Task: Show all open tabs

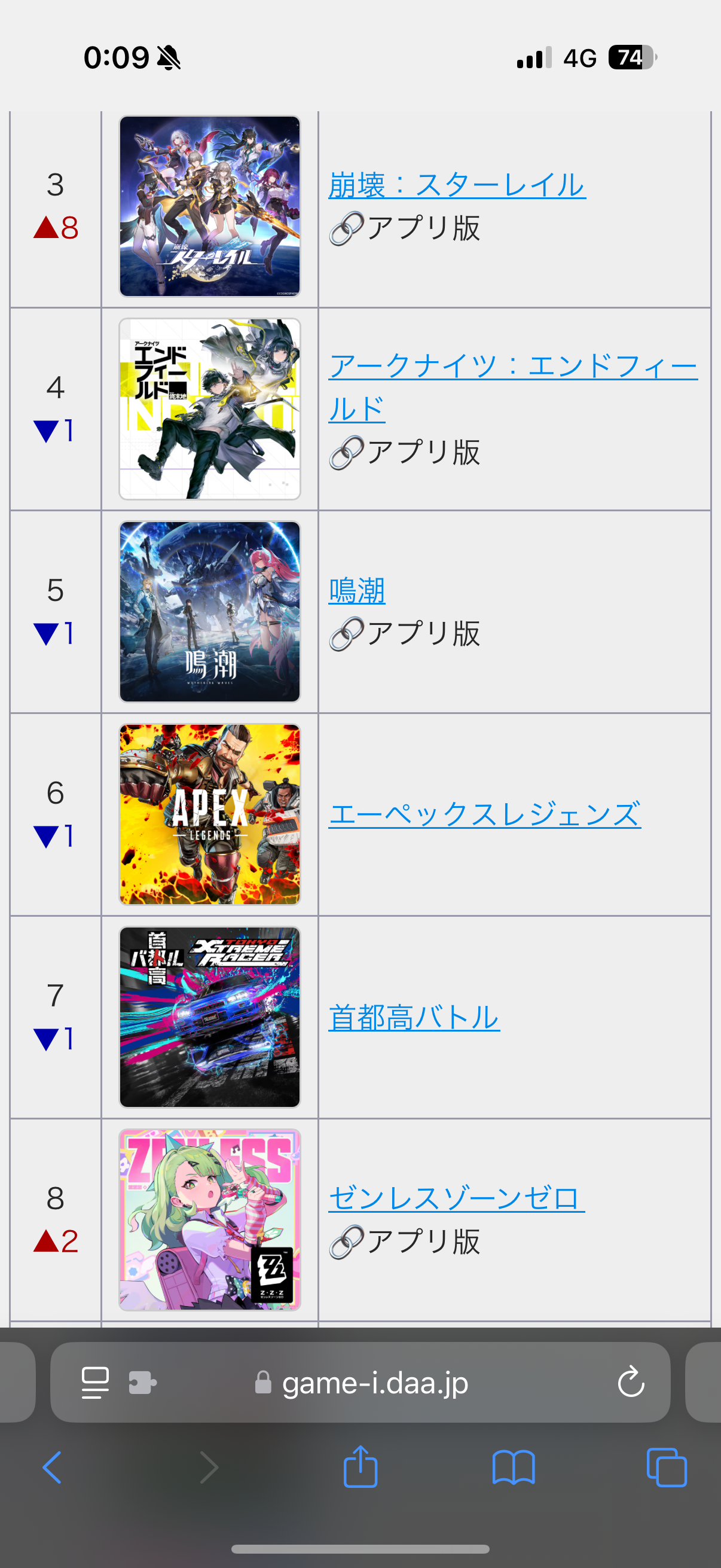Action: pos(666,1468)
